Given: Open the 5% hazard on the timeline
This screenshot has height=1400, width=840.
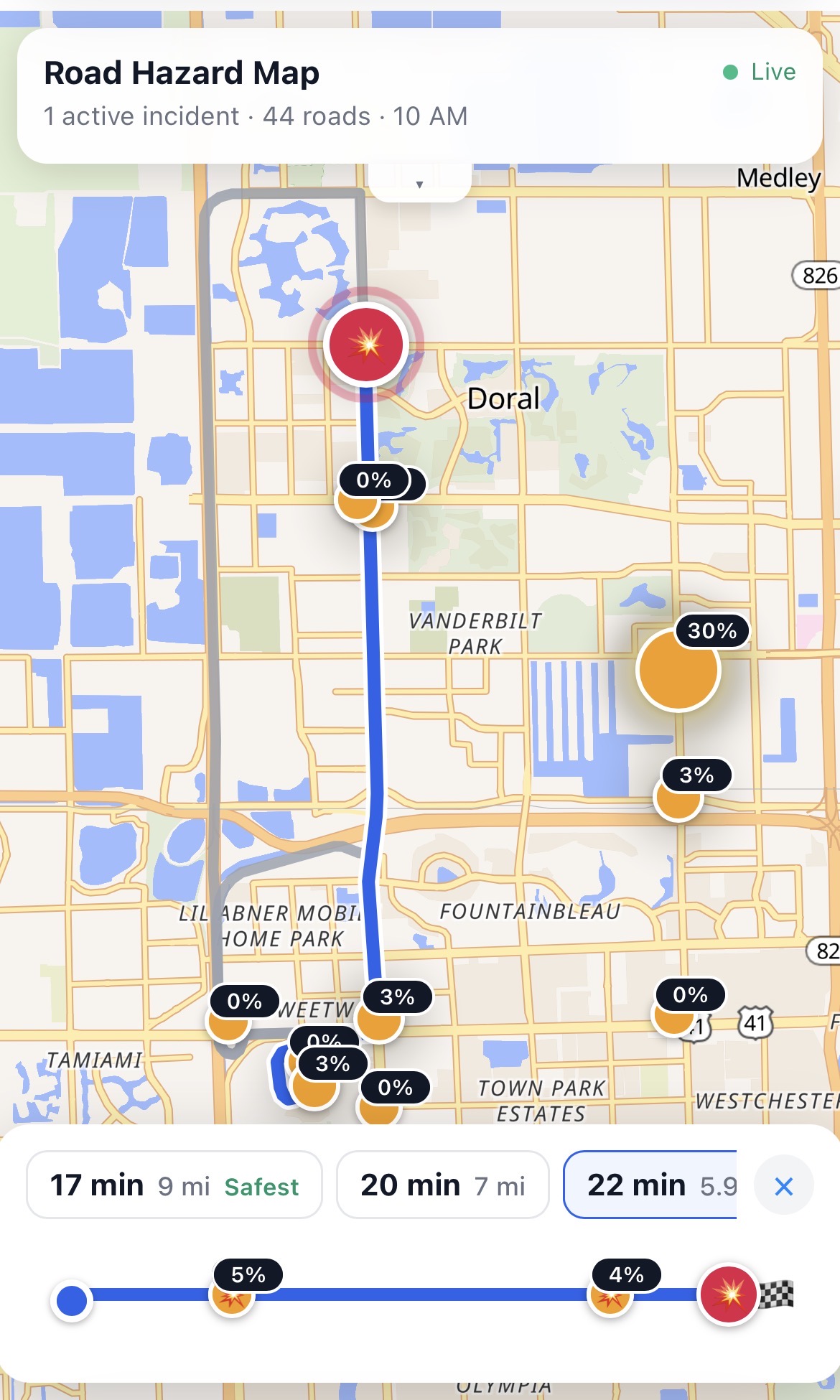Looking at the screenshot, I should [232, 1295].
